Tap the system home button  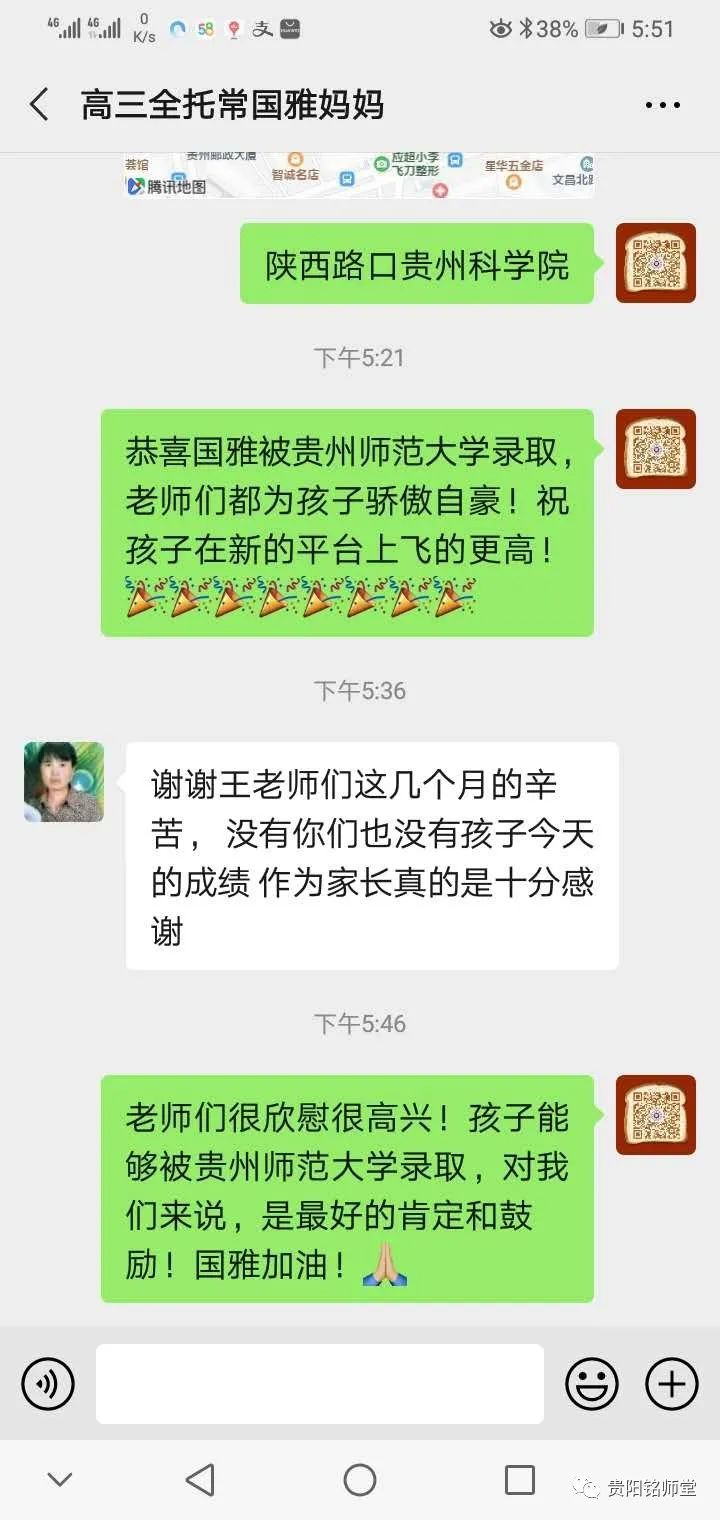point(360,1479)
